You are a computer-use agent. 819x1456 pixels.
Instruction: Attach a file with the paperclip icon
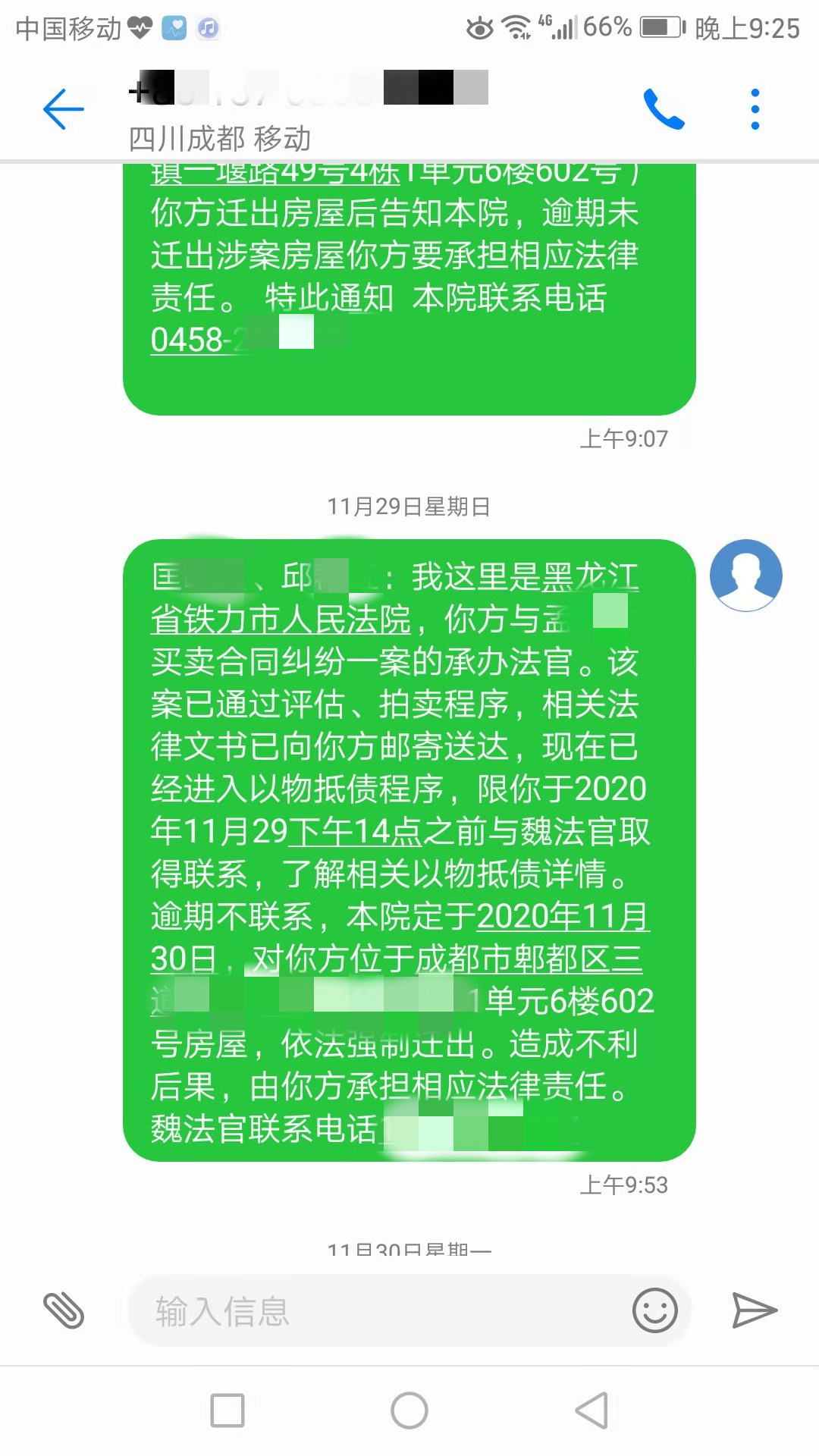coord(64,1310)
